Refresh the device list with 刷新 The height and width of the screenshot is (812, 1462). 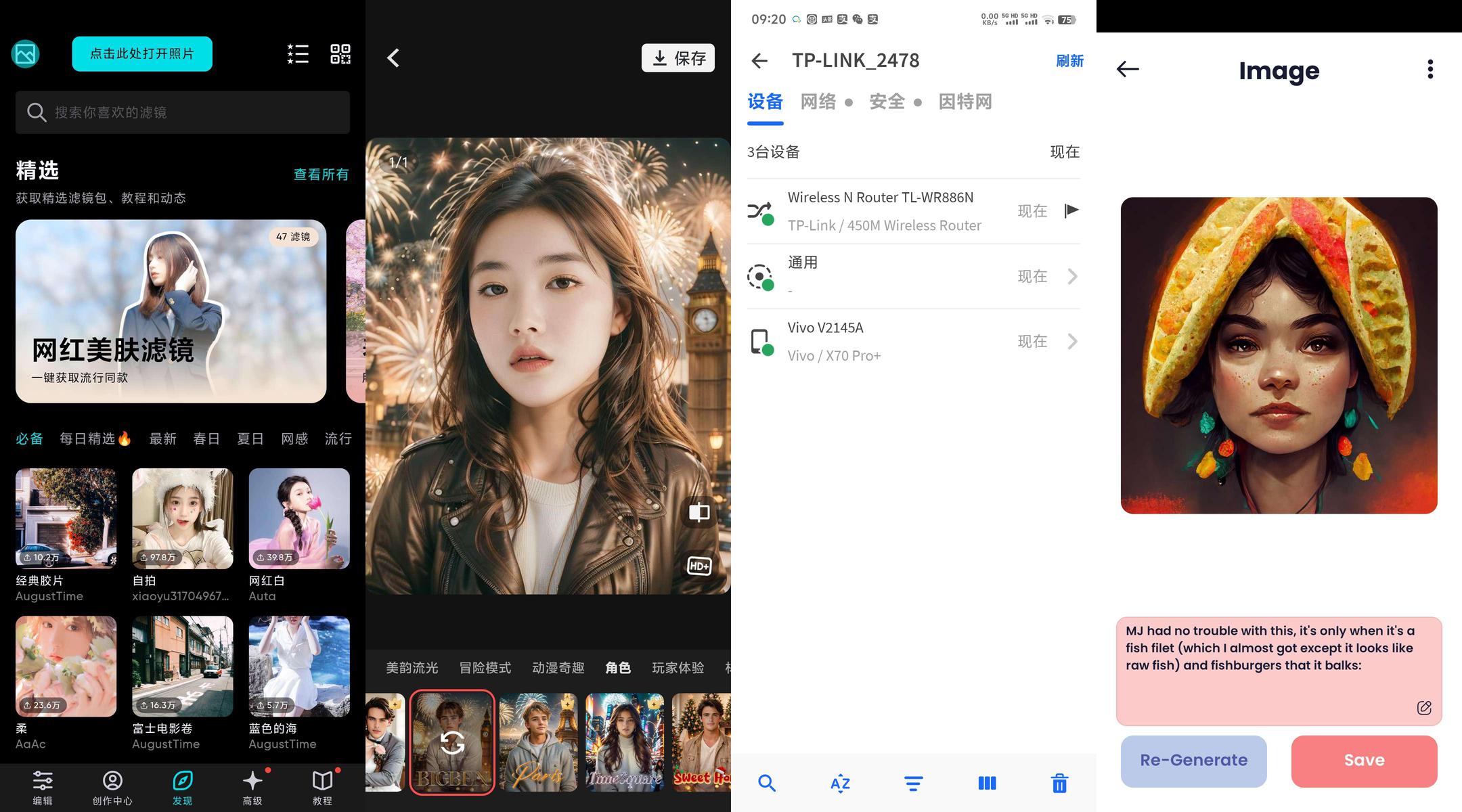pyautogui.click(x=1069, y=61)
